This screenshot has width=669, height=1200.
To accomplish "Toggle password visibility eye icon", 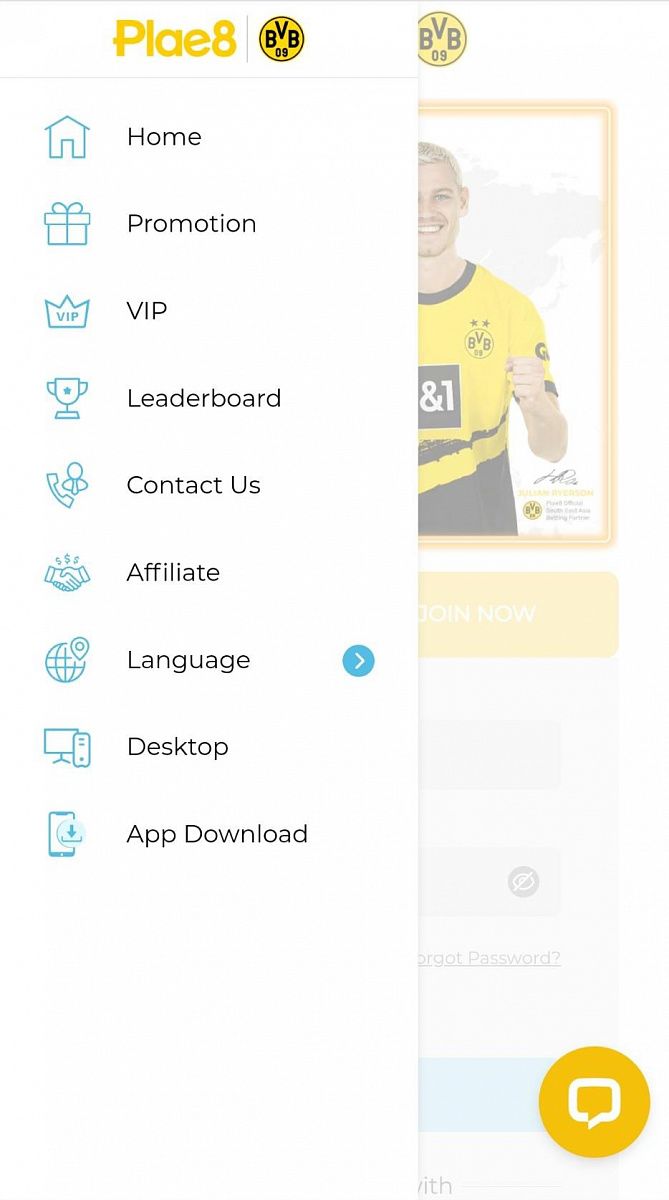I will click(x=523, y=881).
